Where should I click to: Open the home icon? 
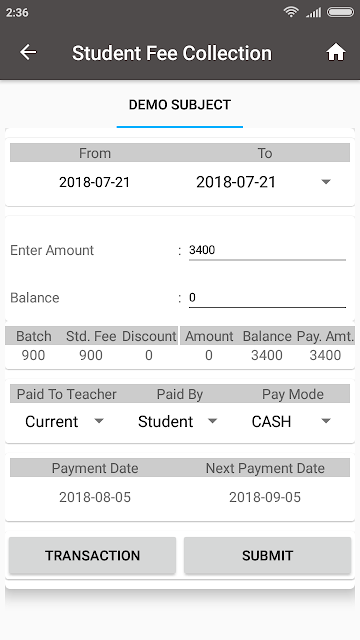click(336, 53)
